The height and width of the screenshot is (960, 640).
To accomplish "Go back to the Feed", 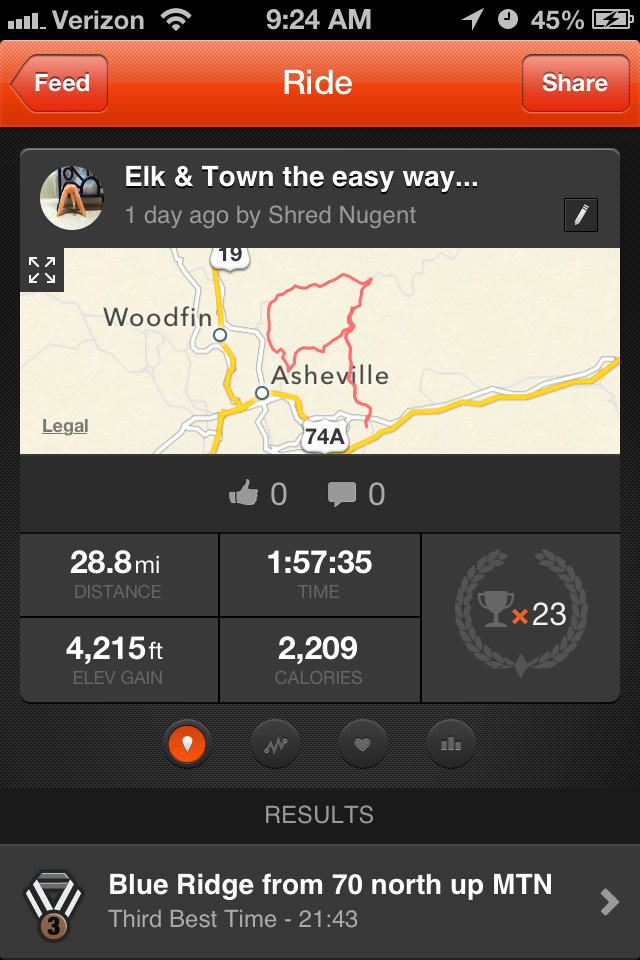I will [x=60, y=83].
